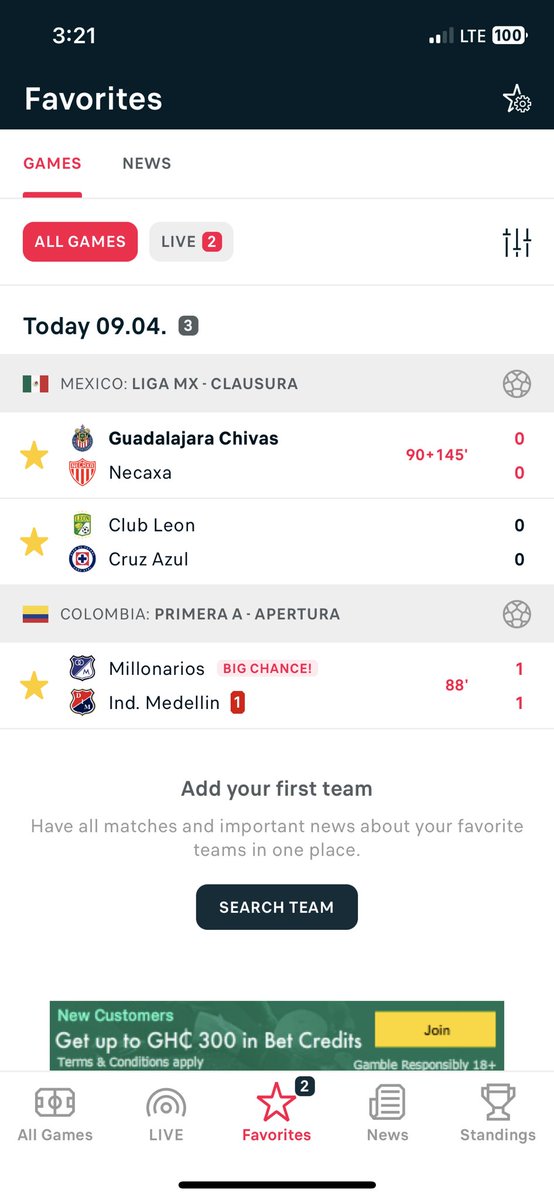Go to All Games bottom tab
This screenshot has height=1200, width=554.
55,1113
